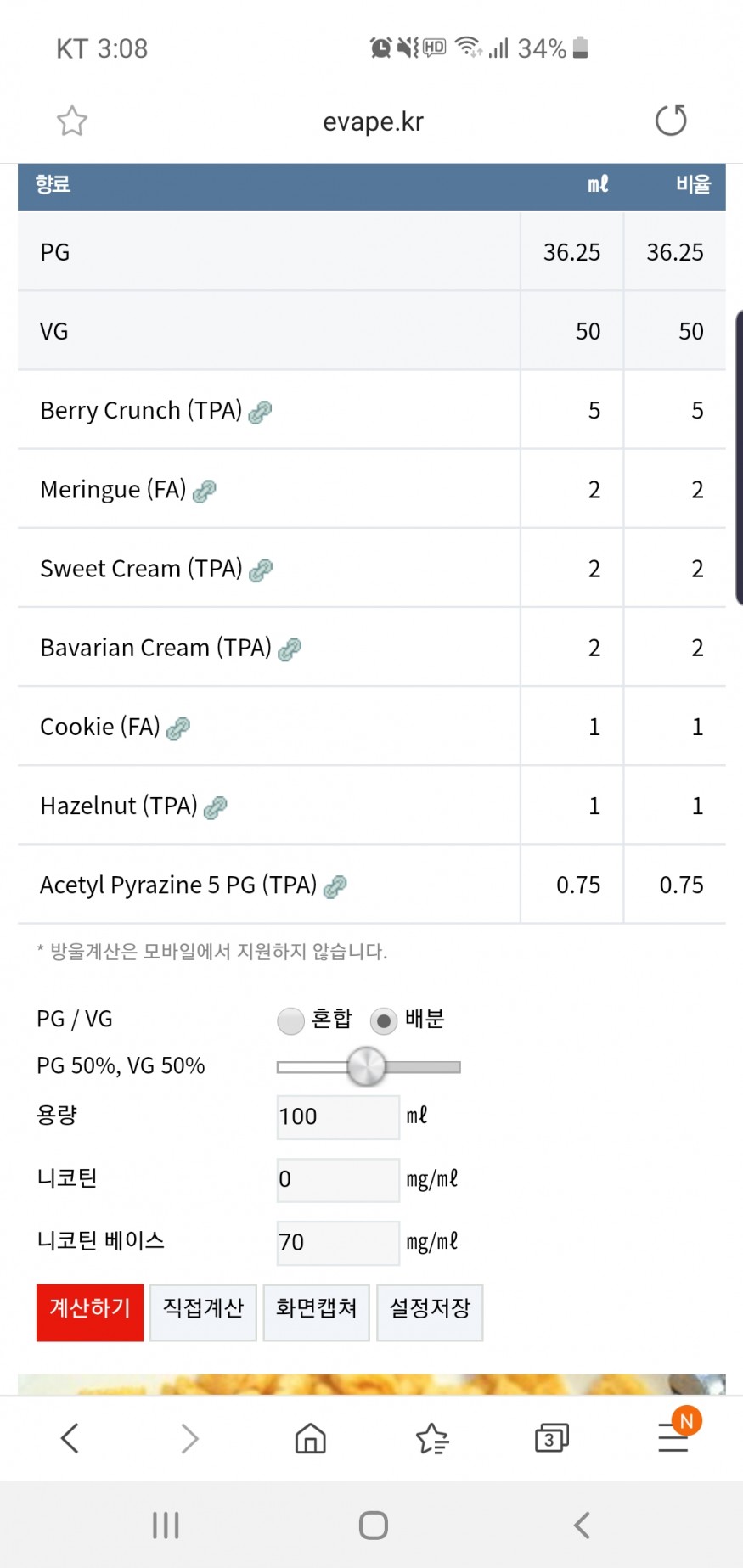Edit the 니코틴 strength field

pos(338,1179)
